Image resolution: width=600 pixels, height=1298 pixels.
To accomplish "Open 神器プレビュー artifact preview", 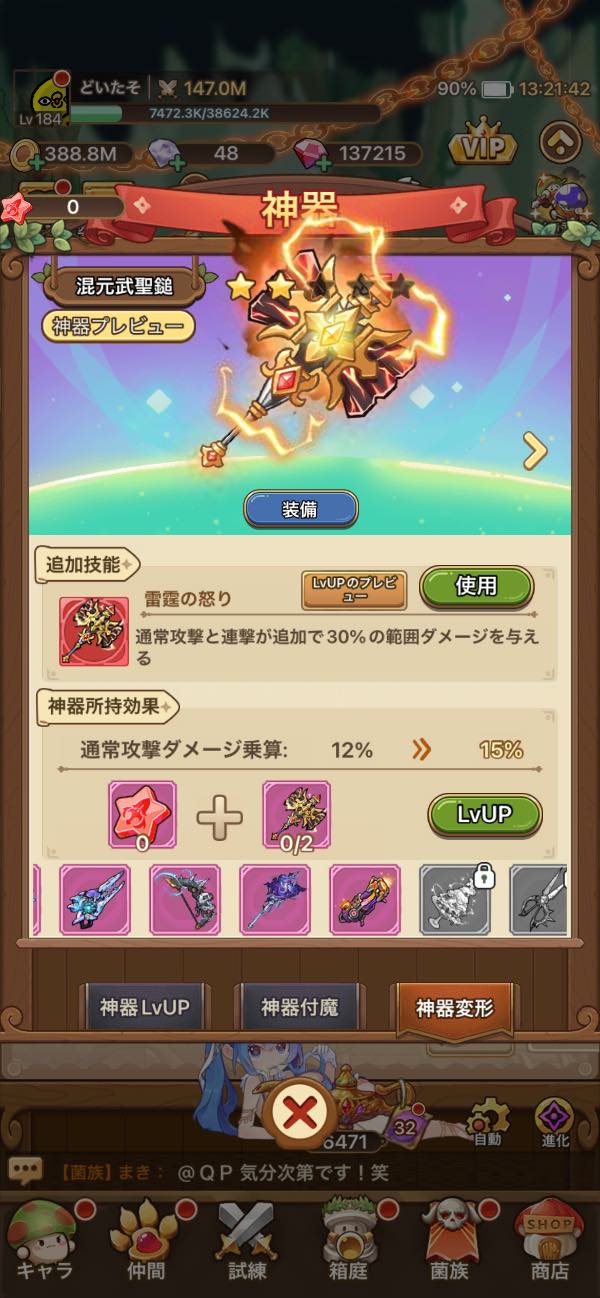I will coord(118,325).
